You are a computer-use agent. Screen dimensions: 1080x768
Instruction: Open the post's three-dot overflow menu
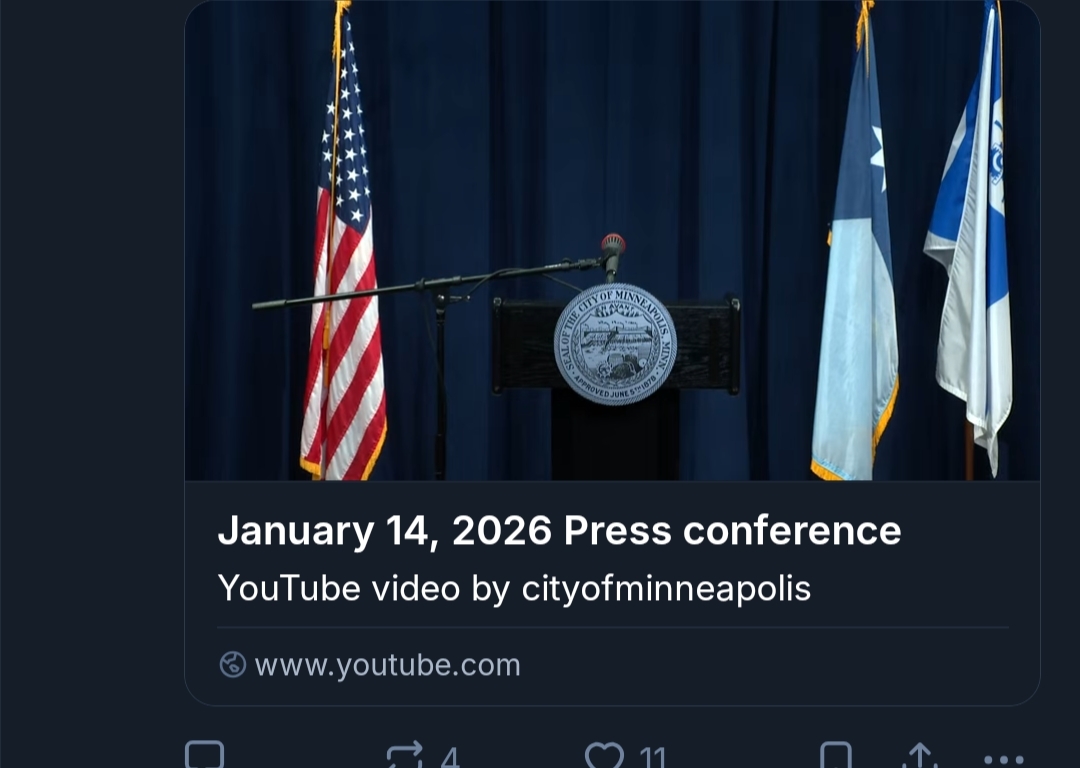coord(1004,758)
